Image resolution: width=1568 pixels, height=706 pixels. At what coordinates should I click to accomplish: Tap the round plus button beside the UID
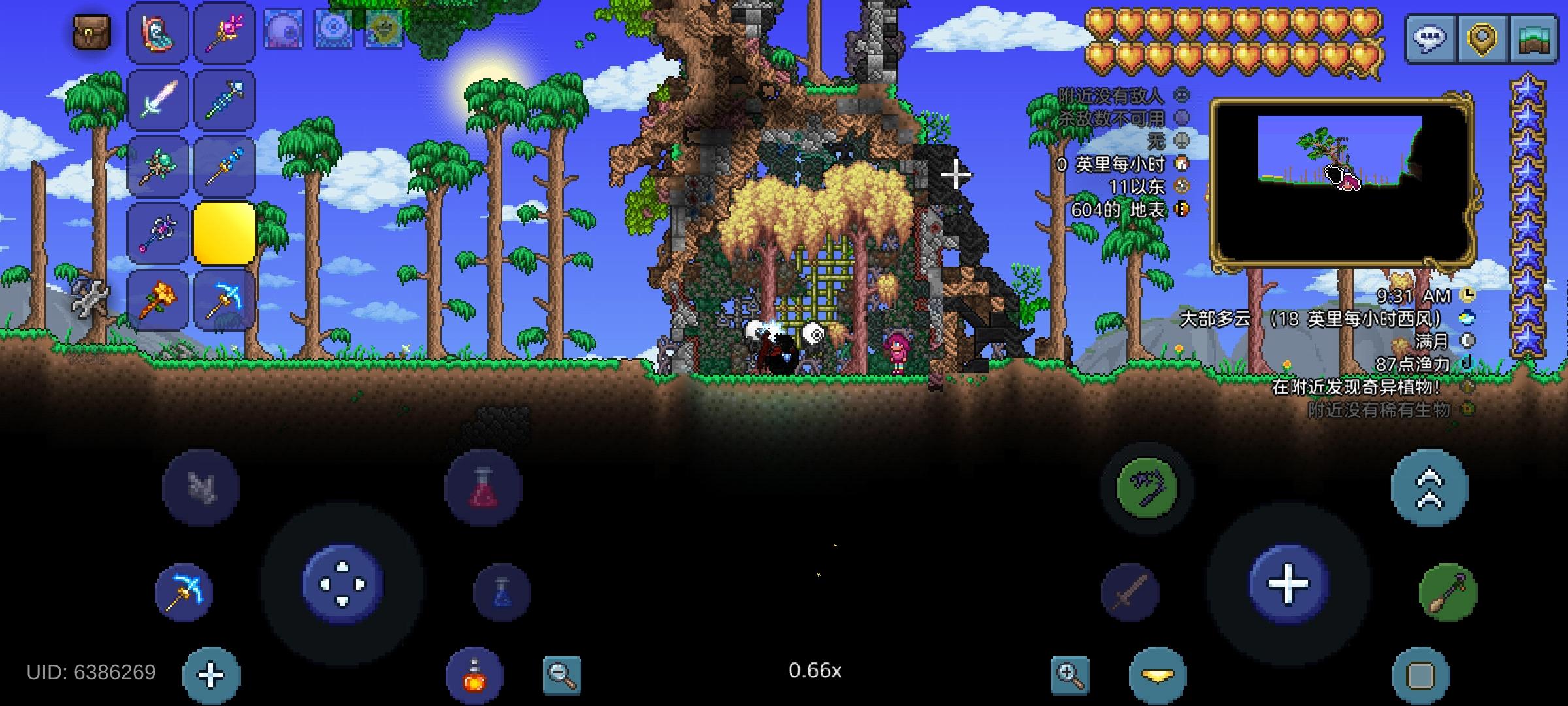[x=211, y=675]
